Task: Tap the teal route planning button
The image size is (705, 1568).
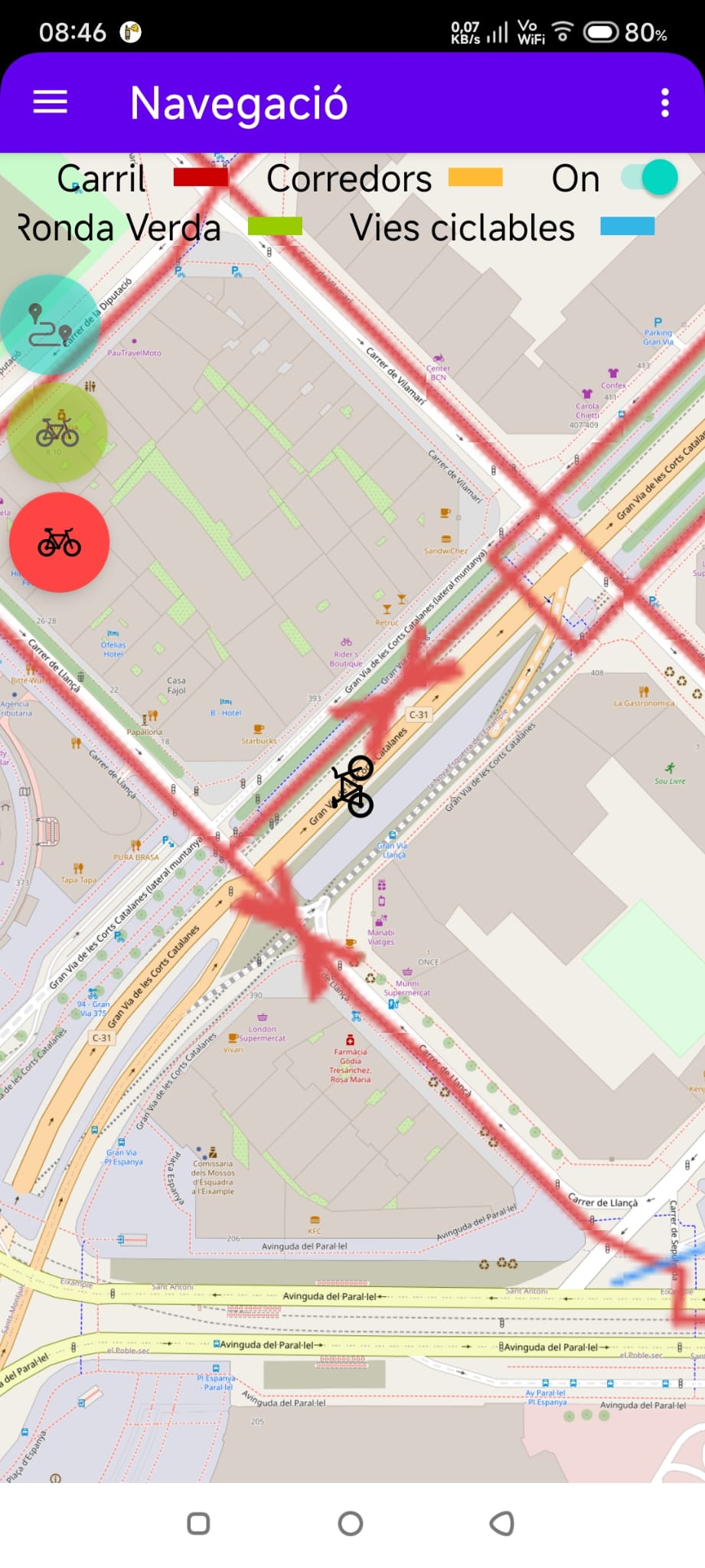Action: click(51, 325)
